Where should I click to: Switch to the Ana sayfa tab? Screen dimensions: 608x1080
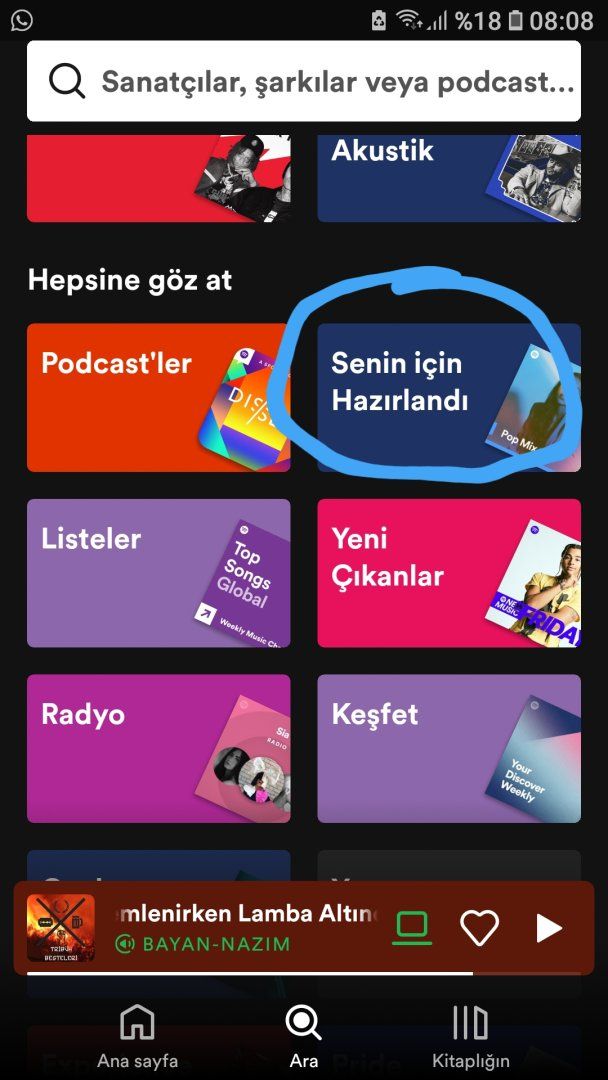pos(137,1036)
